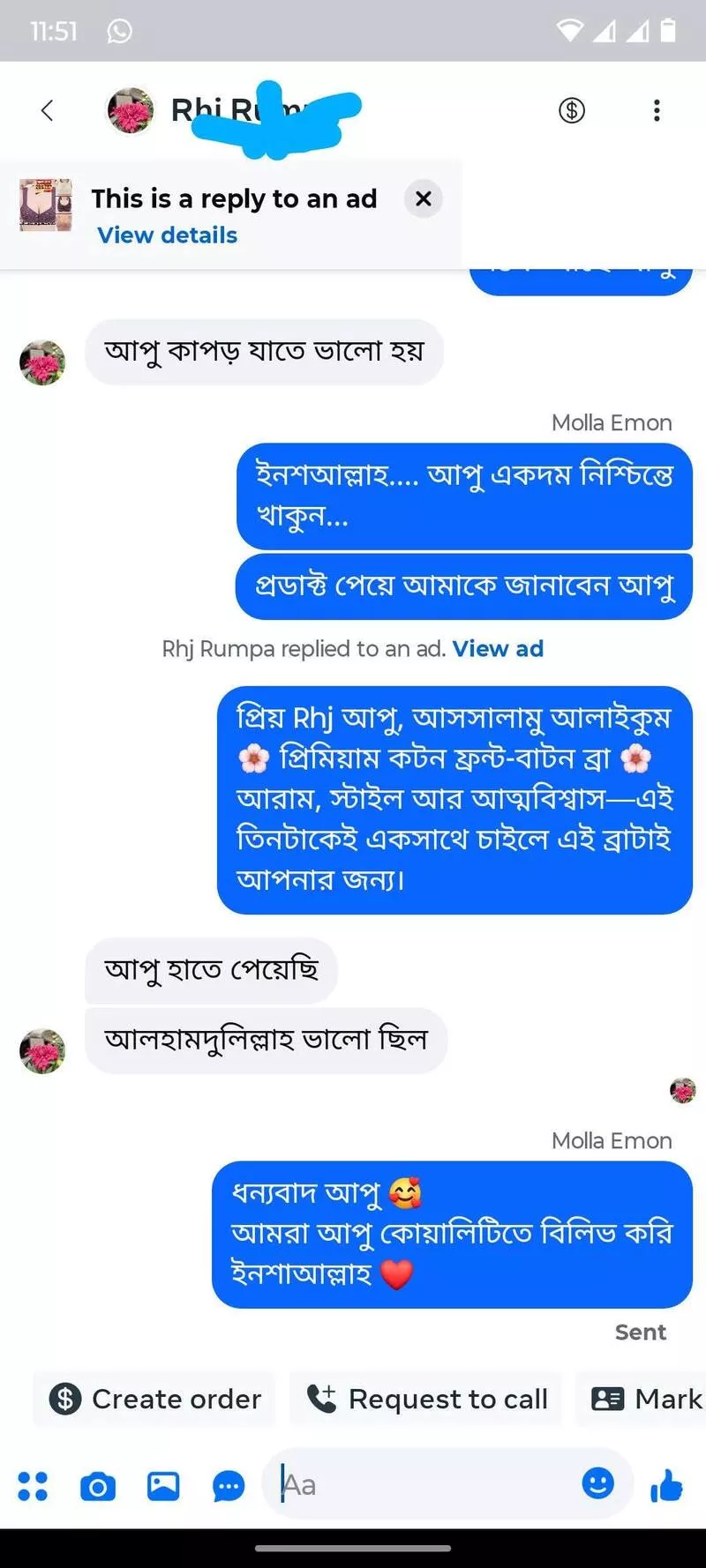The width and height of the screenshot is (706, 1568).
Task: Focus the Aa message input field
Action: click(x=424, y=1485)
